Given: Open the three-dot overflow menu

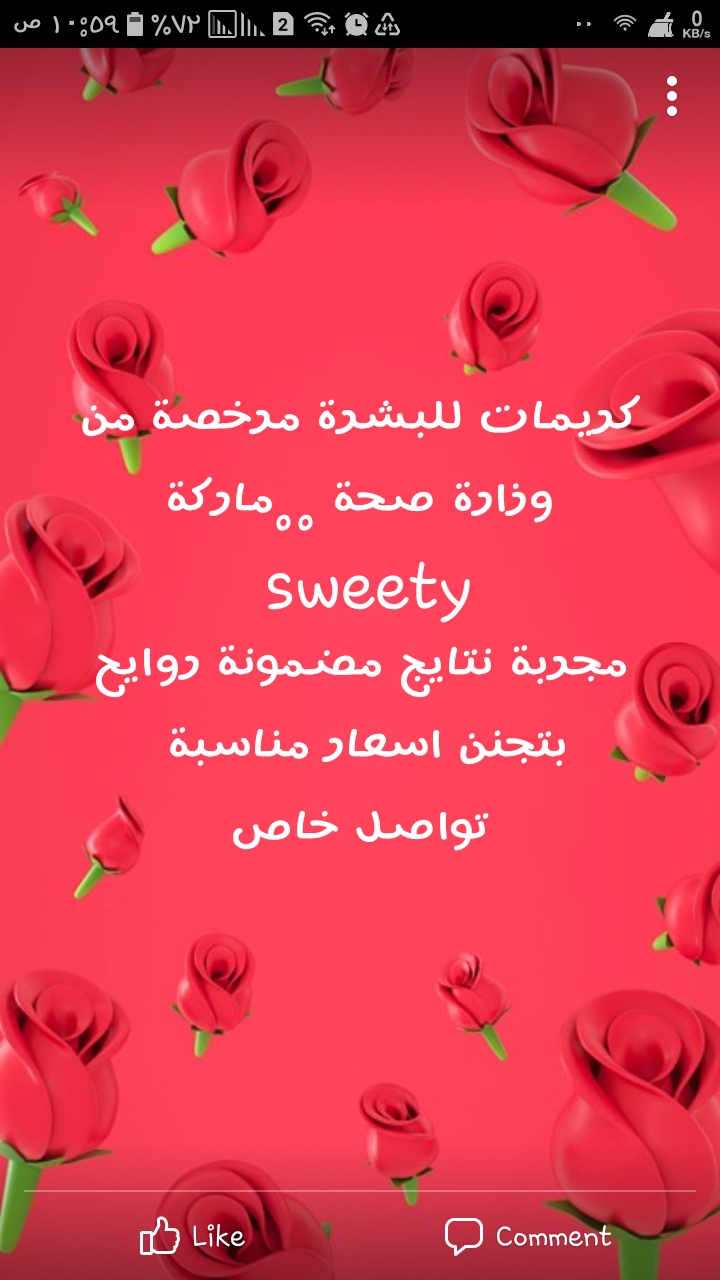Looking at the screenshot, I should pyautogui.click(x=672, y=96).
